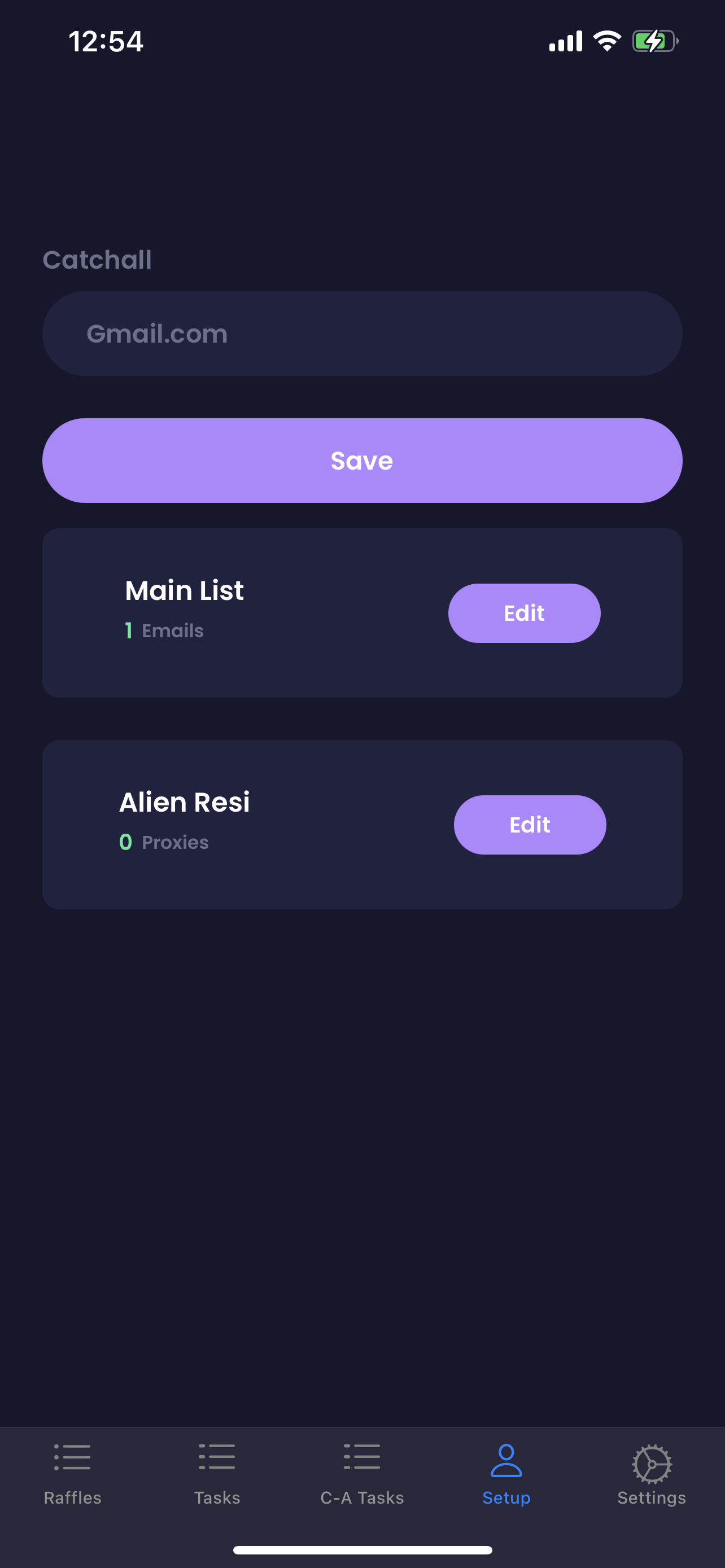Viewport: 725px width, 1568px height.
Task: Edit the Alien Resi proxies
Action: (530, 825)
